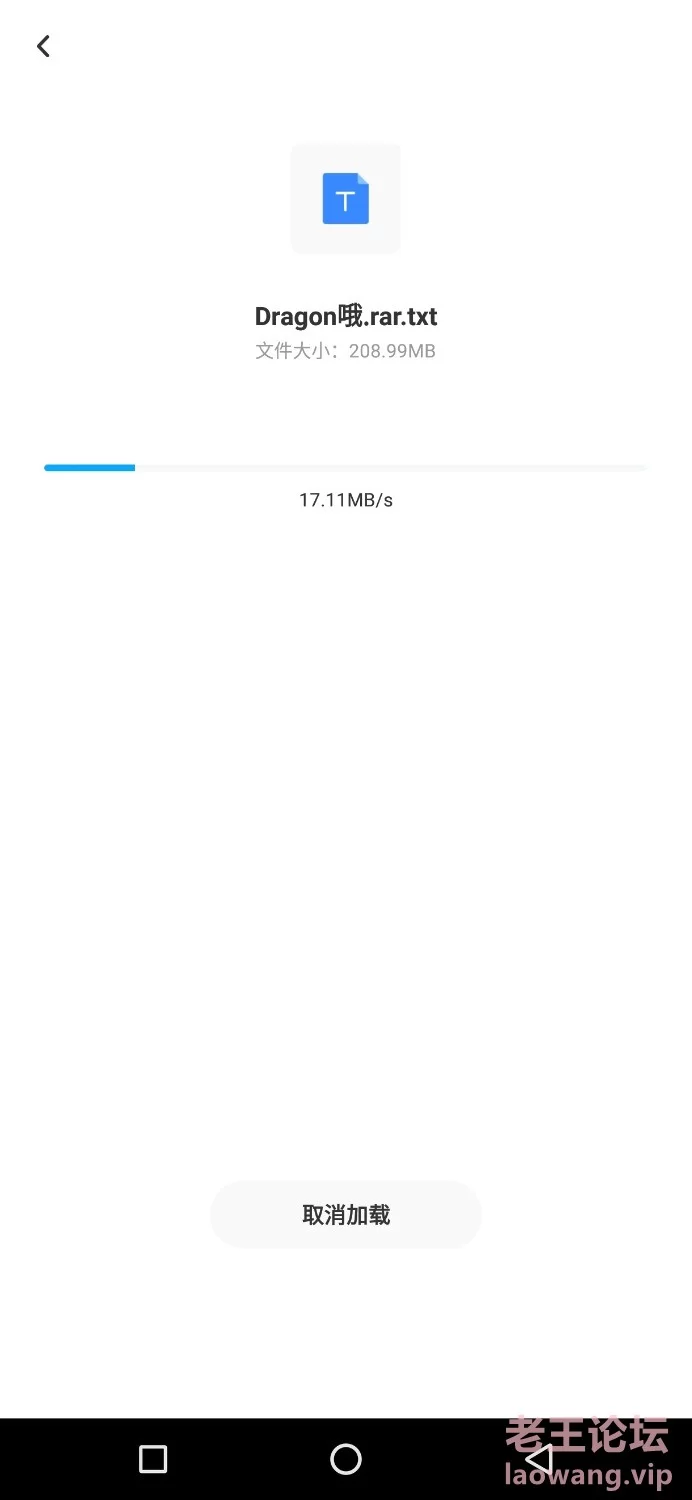The image size is (692, 1500).
Task: Go to the home screen
Action: [346, 1459]
